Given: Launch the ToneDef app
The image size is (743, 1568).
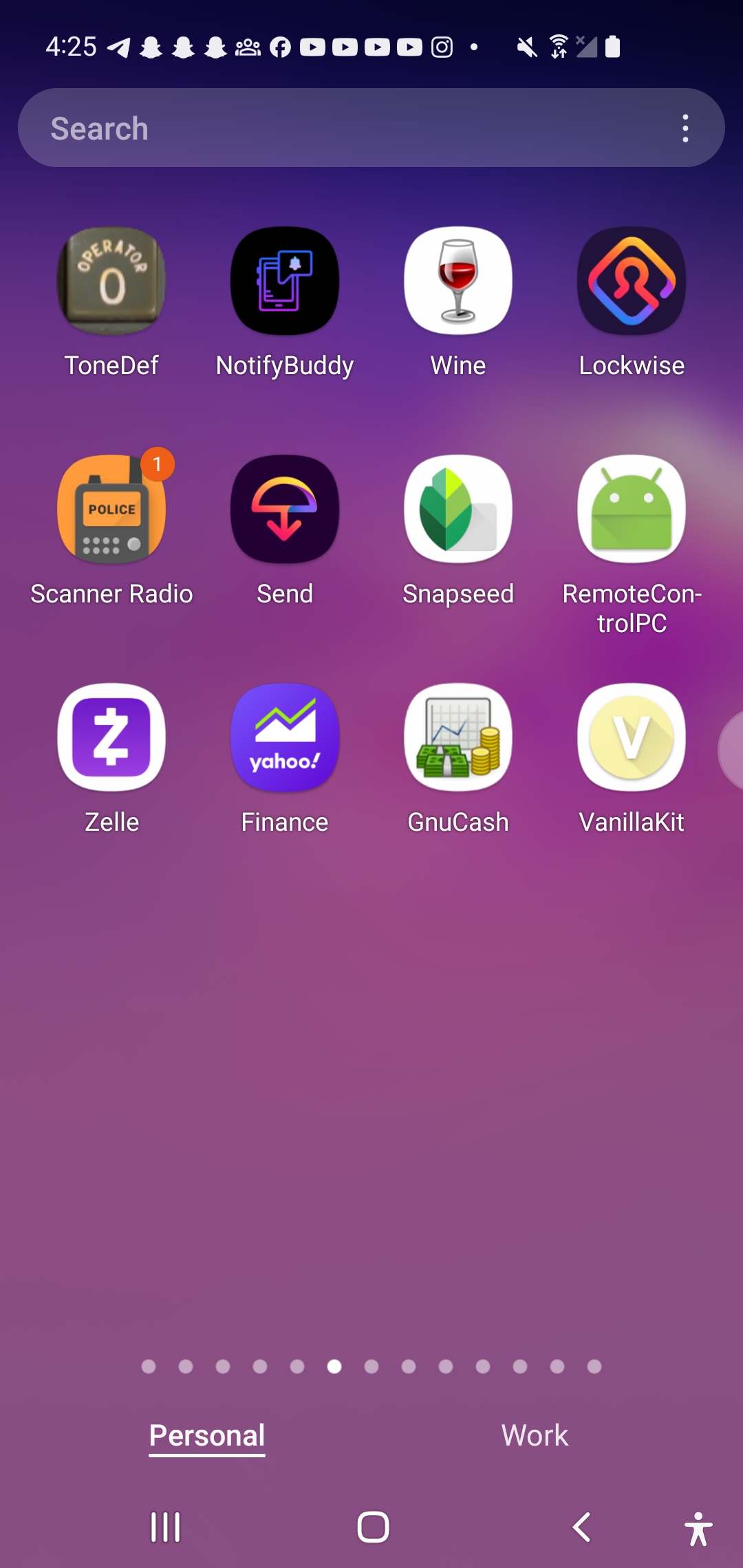Looking at the screenshot, I should (x=111, y=281).
